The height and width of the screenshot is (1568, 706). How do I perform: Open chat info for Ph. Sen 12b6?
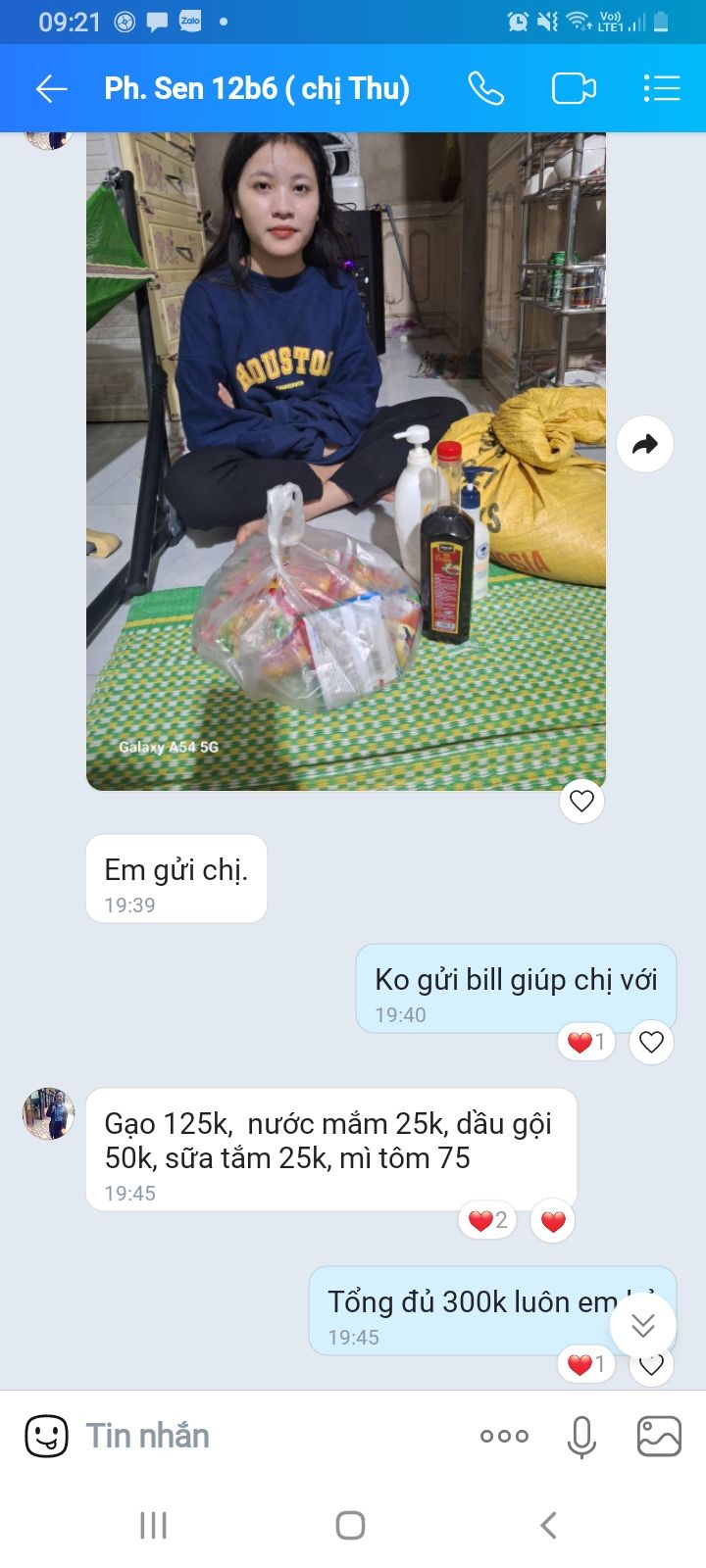pos(257,89)
